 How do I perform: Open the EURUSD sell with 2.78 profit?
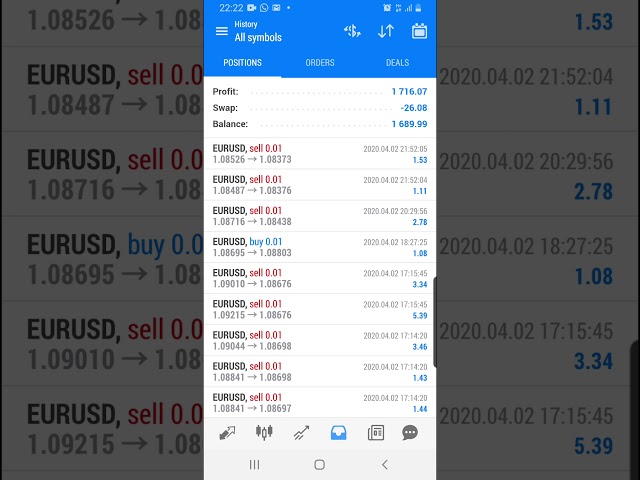point(320,216)
